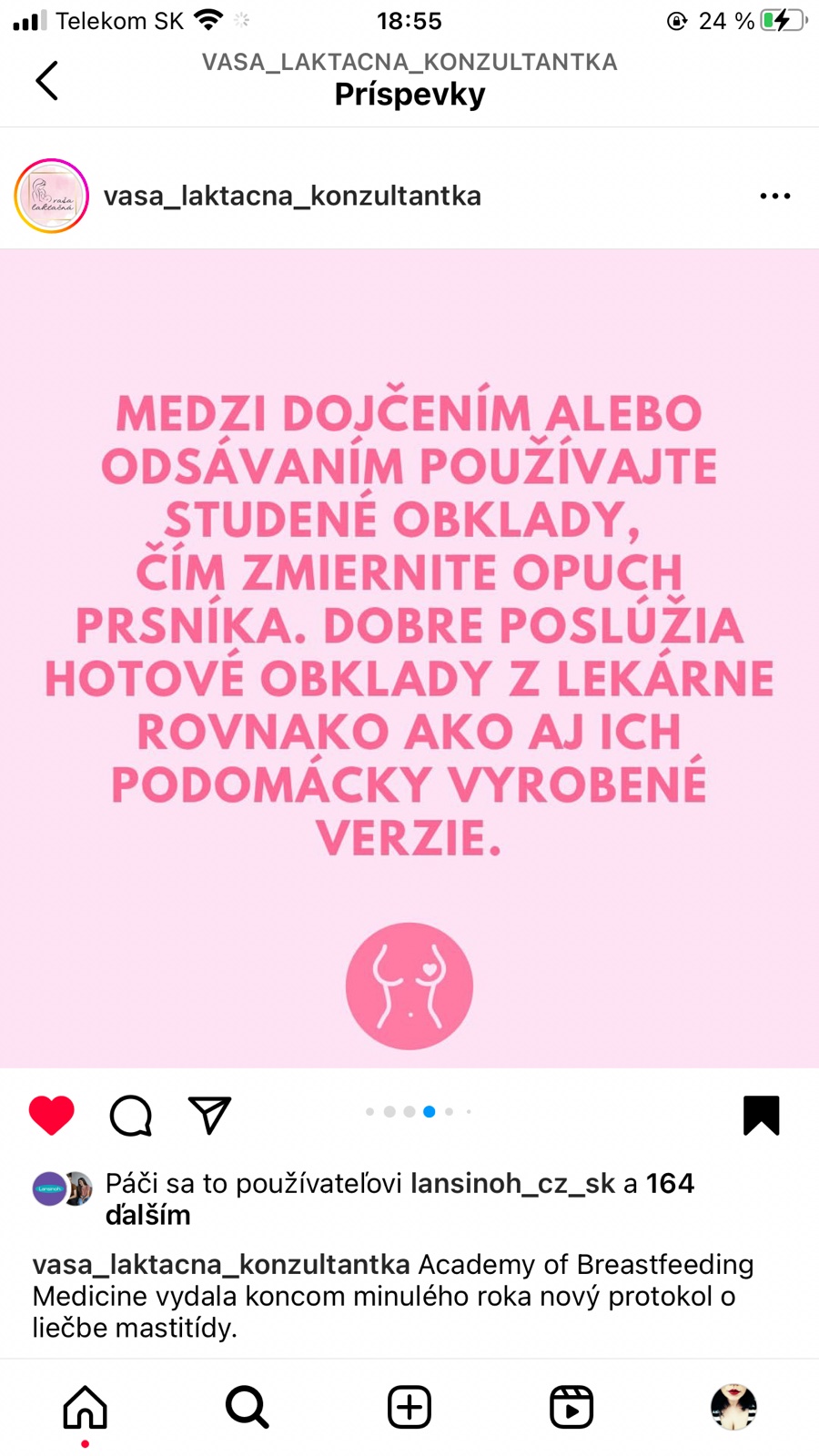Create a new post with plus tab
The image size is (819, 1456).
tap(409, 1407)
